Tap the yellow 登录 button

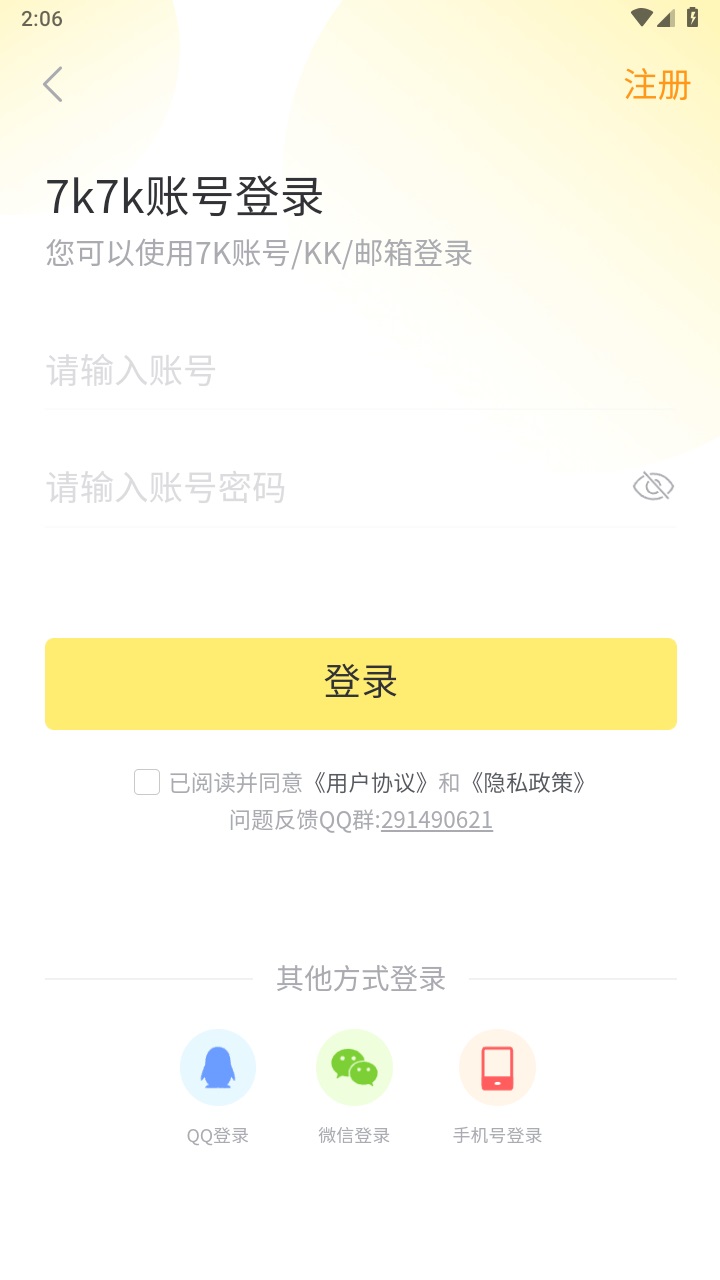point(361,684)
